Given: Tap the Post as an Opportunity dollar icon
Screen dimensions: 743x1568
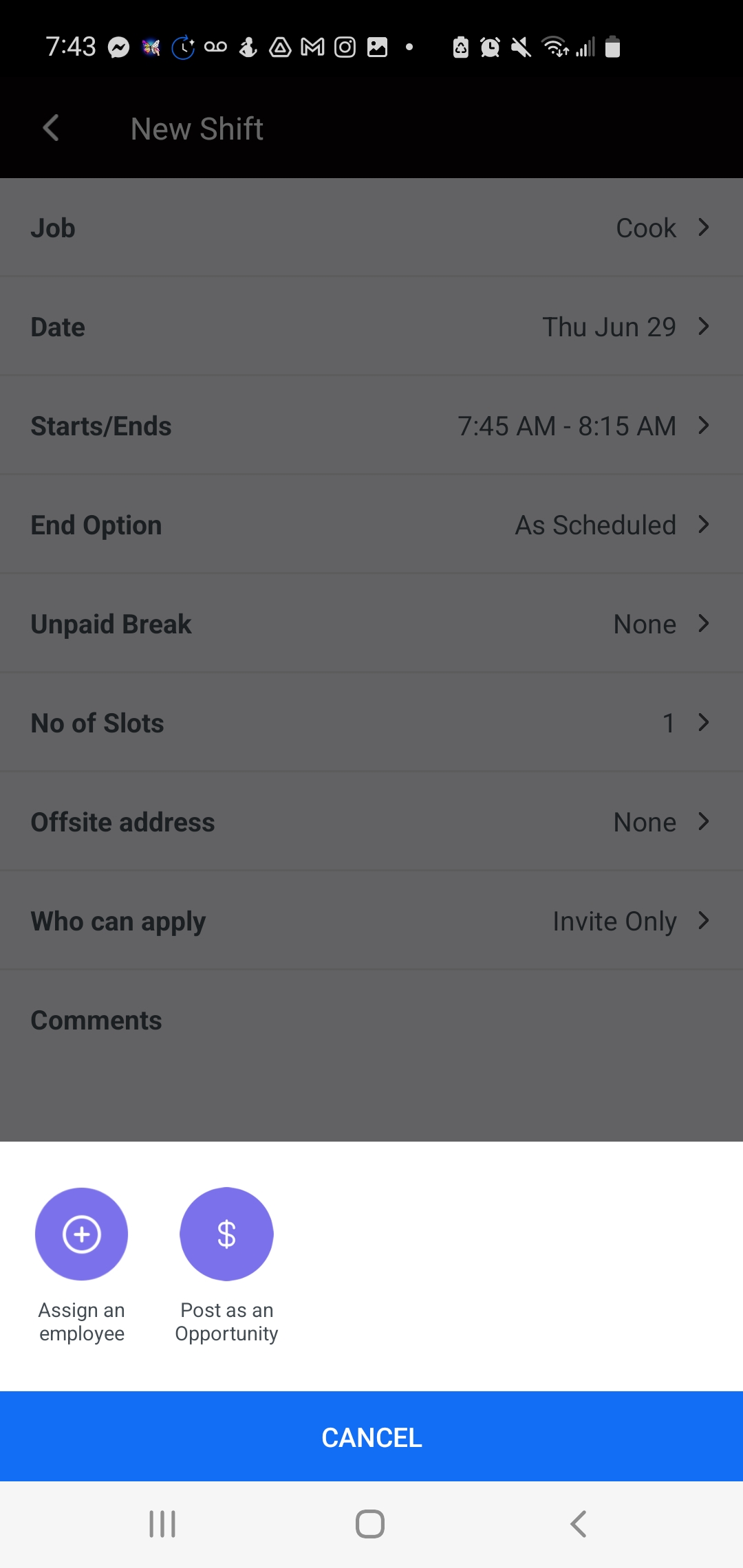Looking at the screenshot, I should (x=226, y=1234).
